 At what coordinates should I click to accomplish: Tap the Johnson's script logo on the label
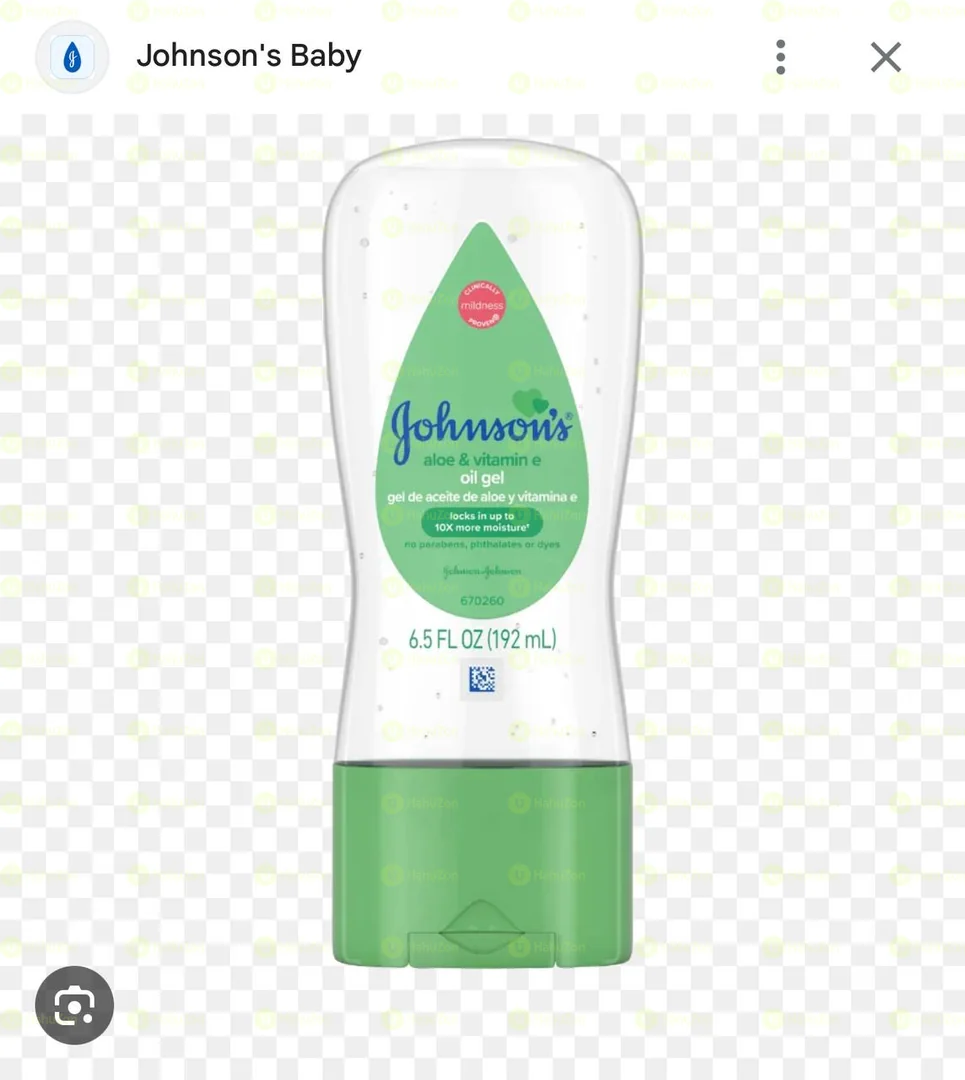coord(480,421)
